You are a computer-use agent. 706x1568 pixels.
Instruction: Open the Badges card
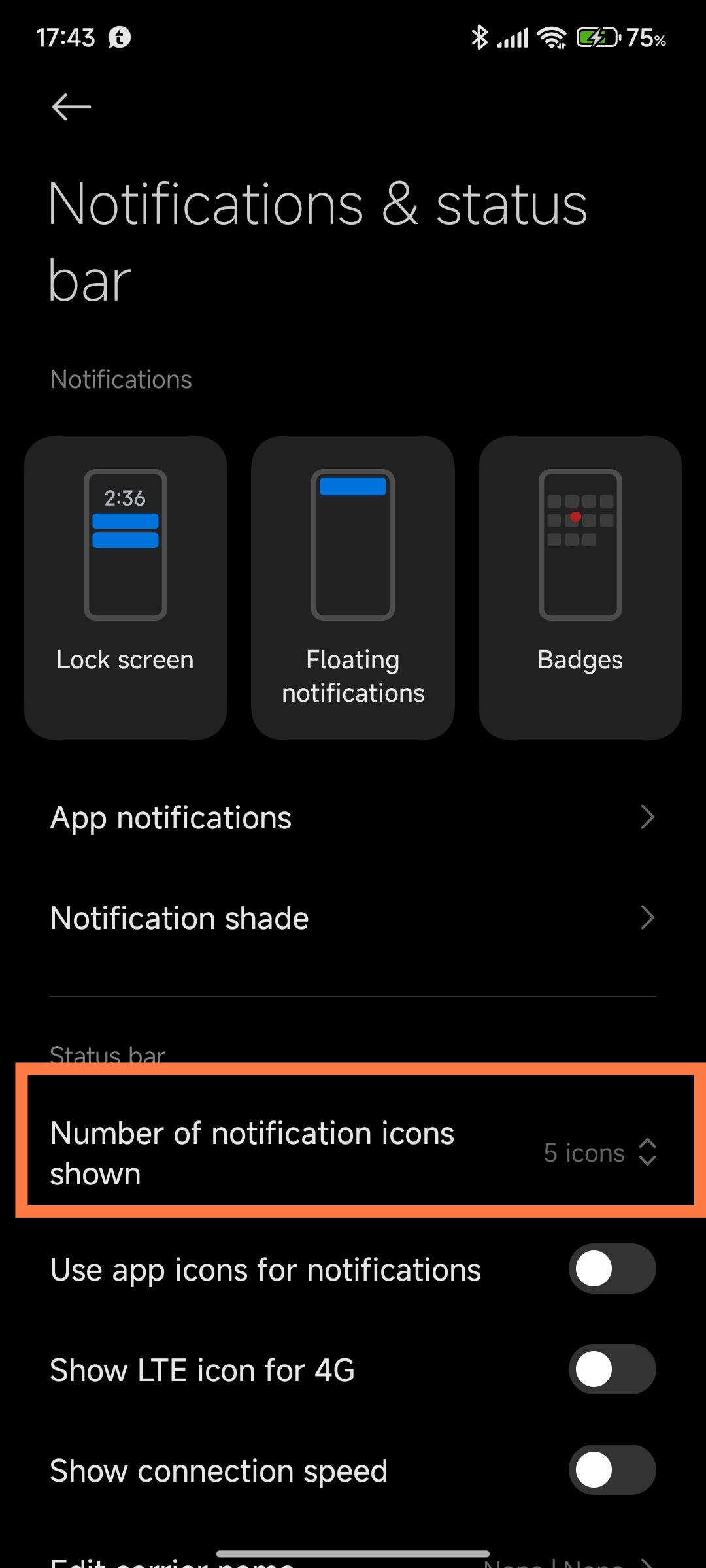[x=580, y=587]
